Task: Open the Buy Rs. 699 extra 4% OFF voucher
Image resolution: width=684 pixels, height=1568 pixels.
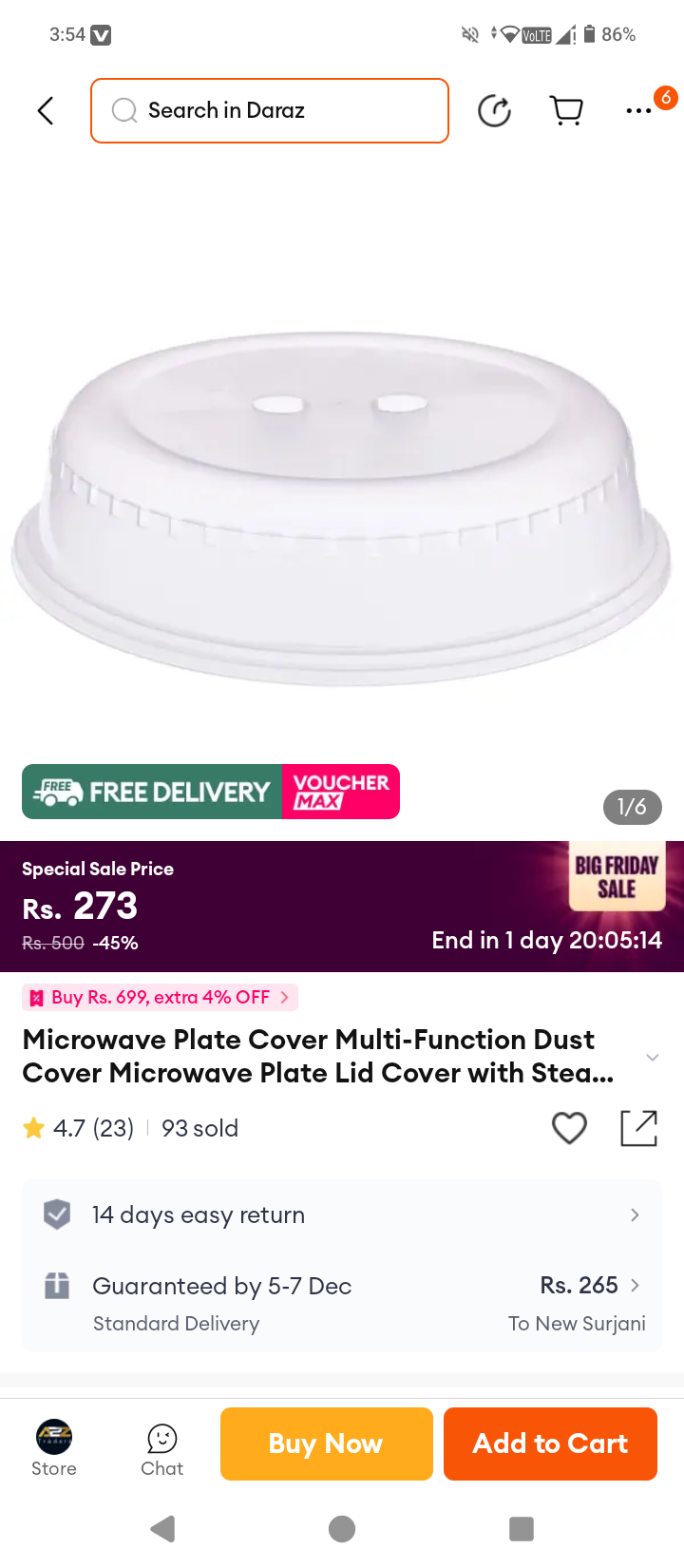Action: coord(161,997)
